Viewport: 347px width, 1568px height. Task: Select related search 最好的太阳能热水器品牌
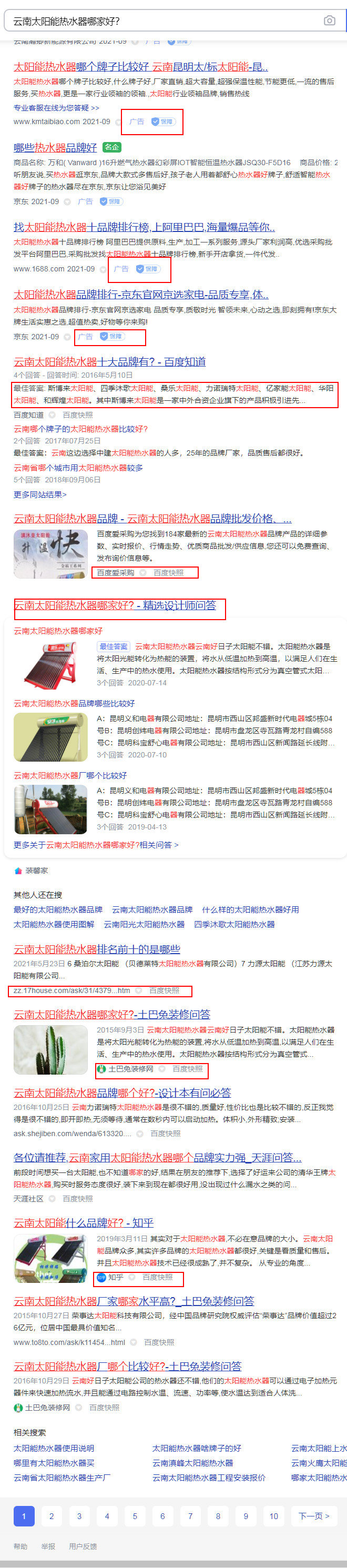point(58,909)
